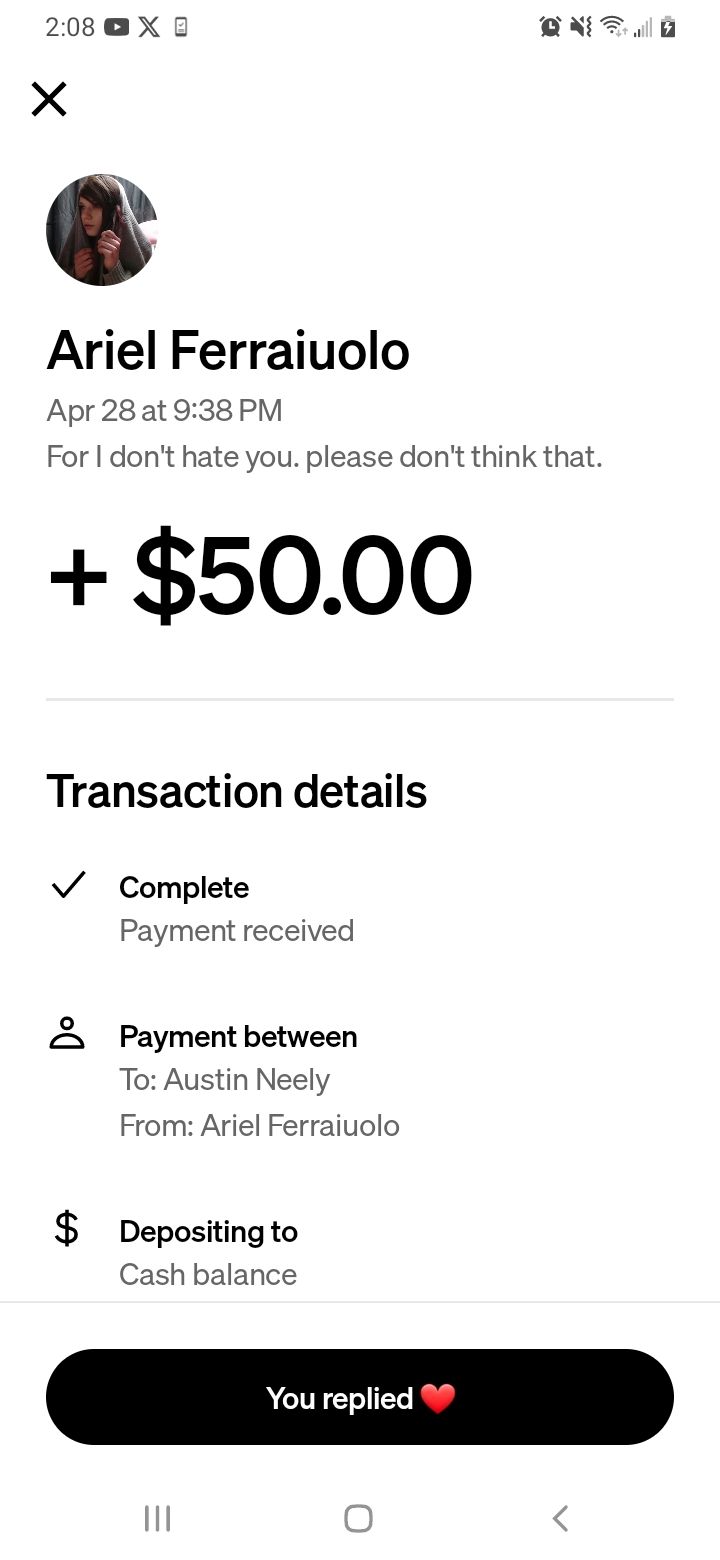Close the transaction details screen

coord(49,99)
